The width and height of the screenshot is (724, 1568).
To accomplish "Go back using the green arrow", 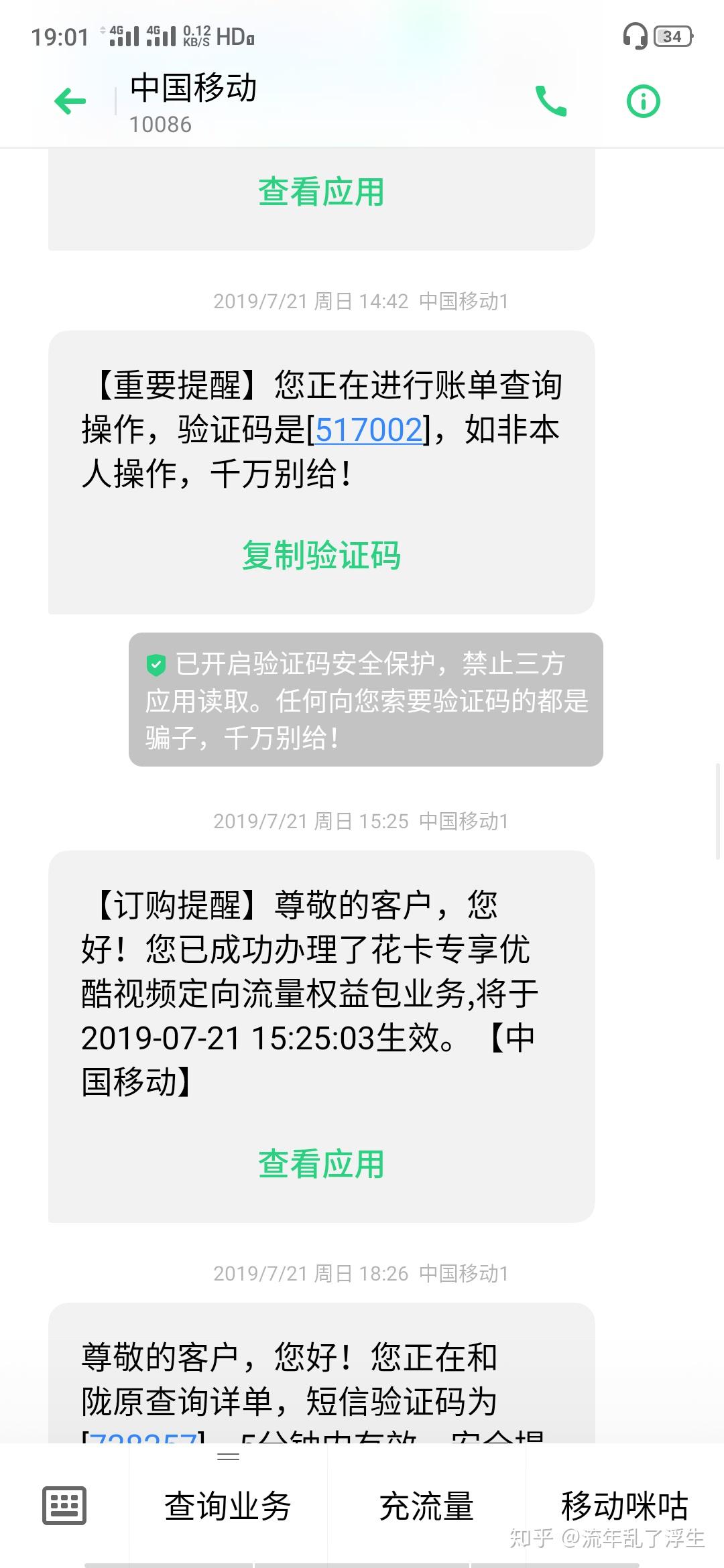I will pyautogui.click(x=70, y=102).
